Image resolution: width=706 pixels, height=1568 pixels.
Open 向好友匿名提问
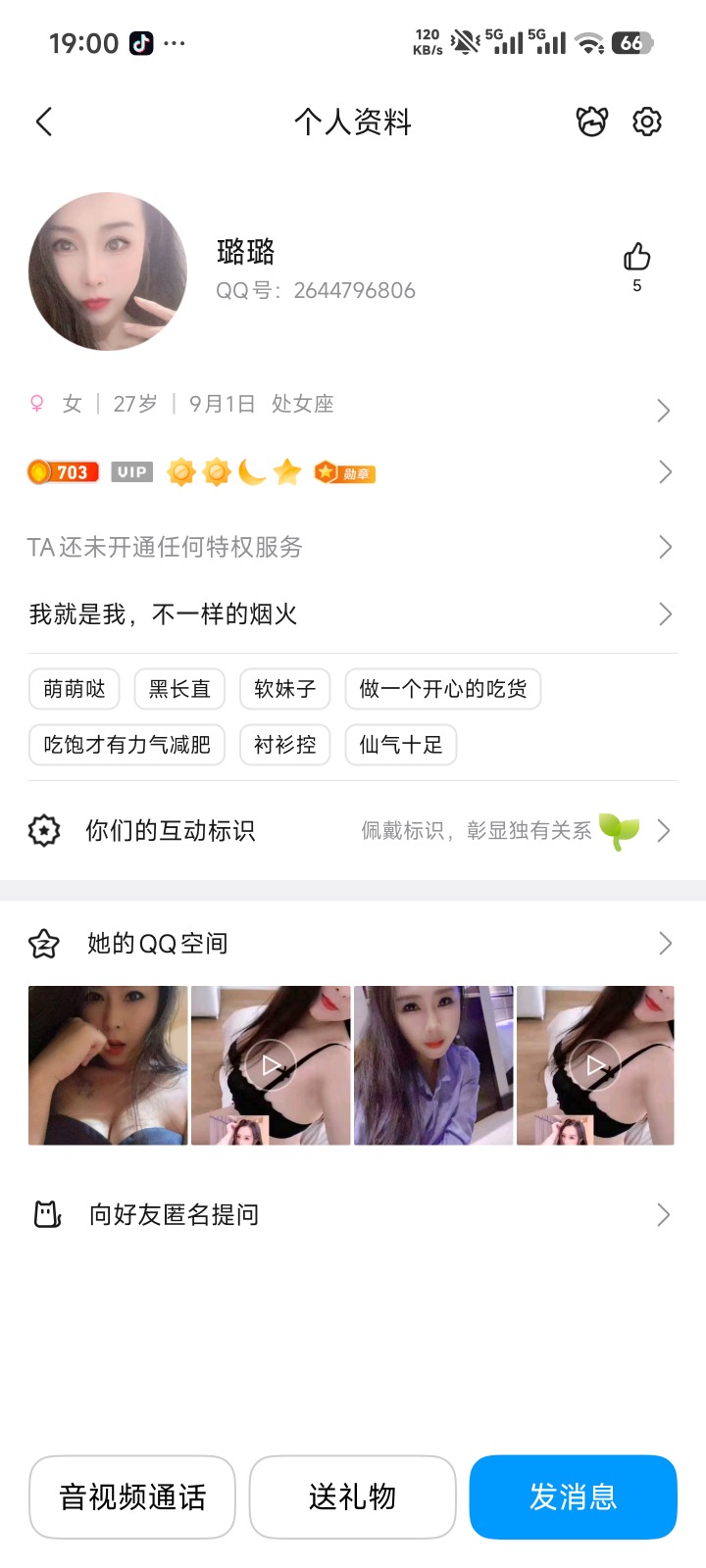tap(352, 1215)
